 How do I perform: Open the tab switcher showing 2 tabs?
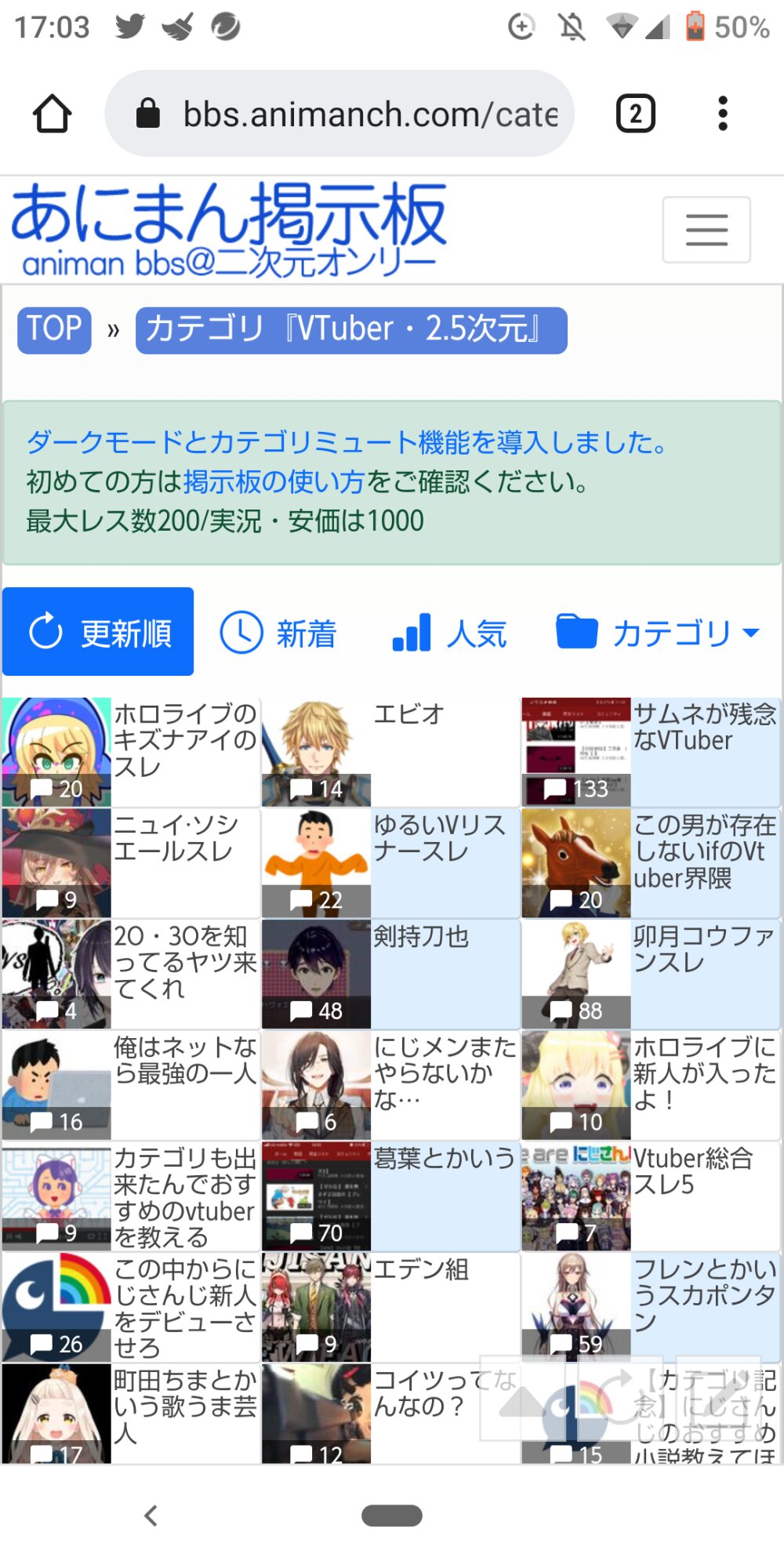pyautogui.click(x=635, y=114)
